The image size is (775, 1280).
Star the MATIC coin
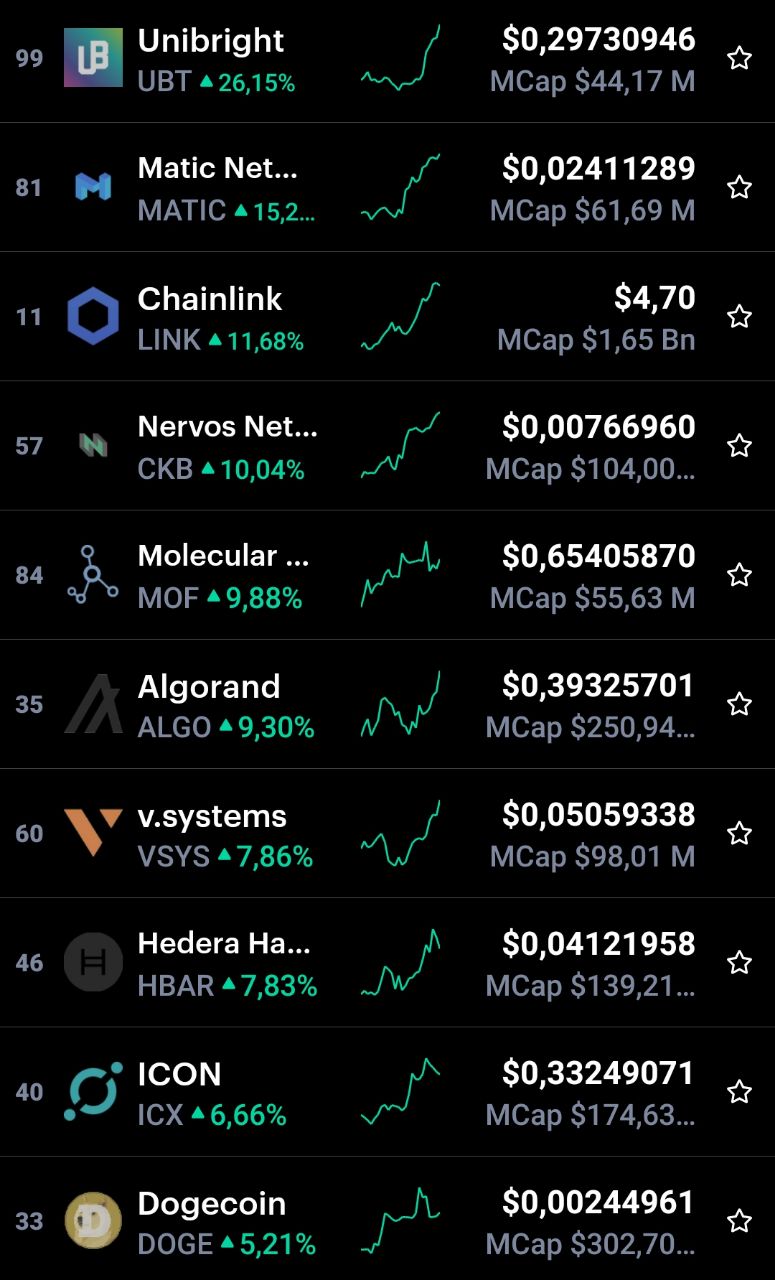(739, 187)
